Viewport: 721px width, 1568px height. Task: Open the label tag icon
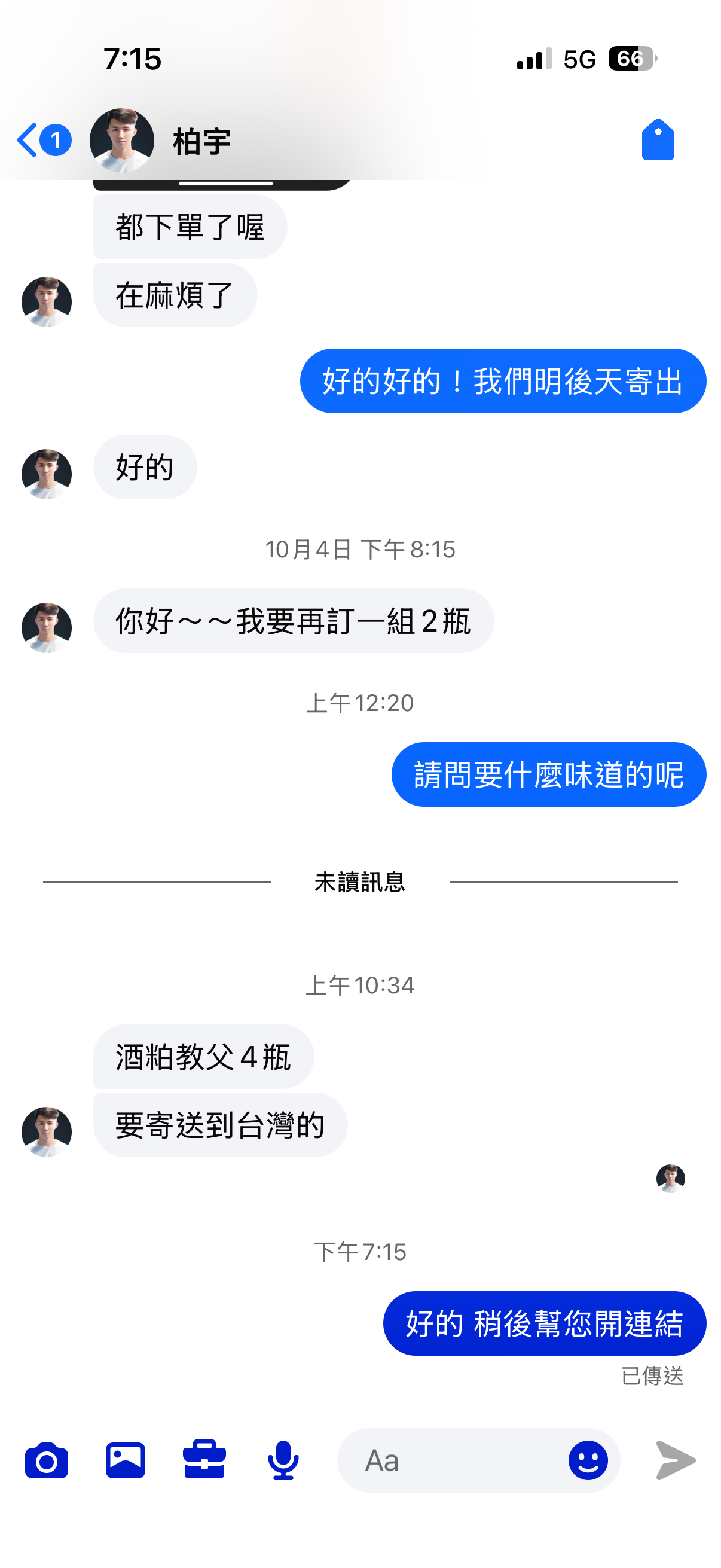(657, 140)
